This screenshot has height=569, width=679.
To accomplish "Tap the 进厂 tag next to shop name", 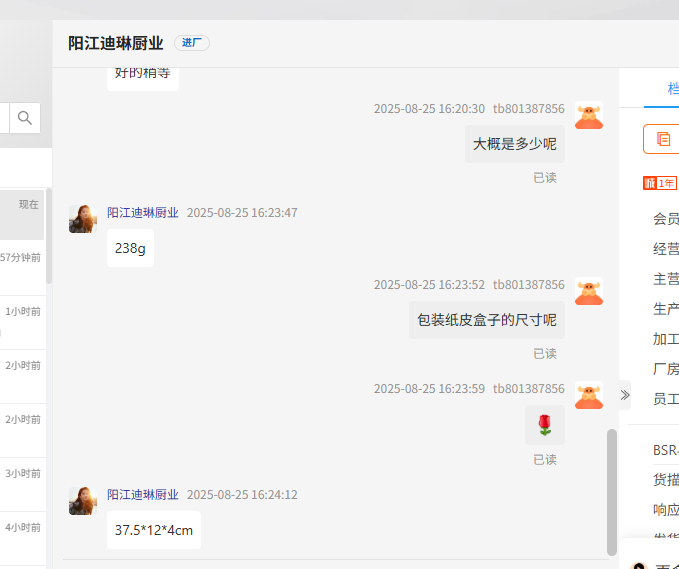I will 192,43.
